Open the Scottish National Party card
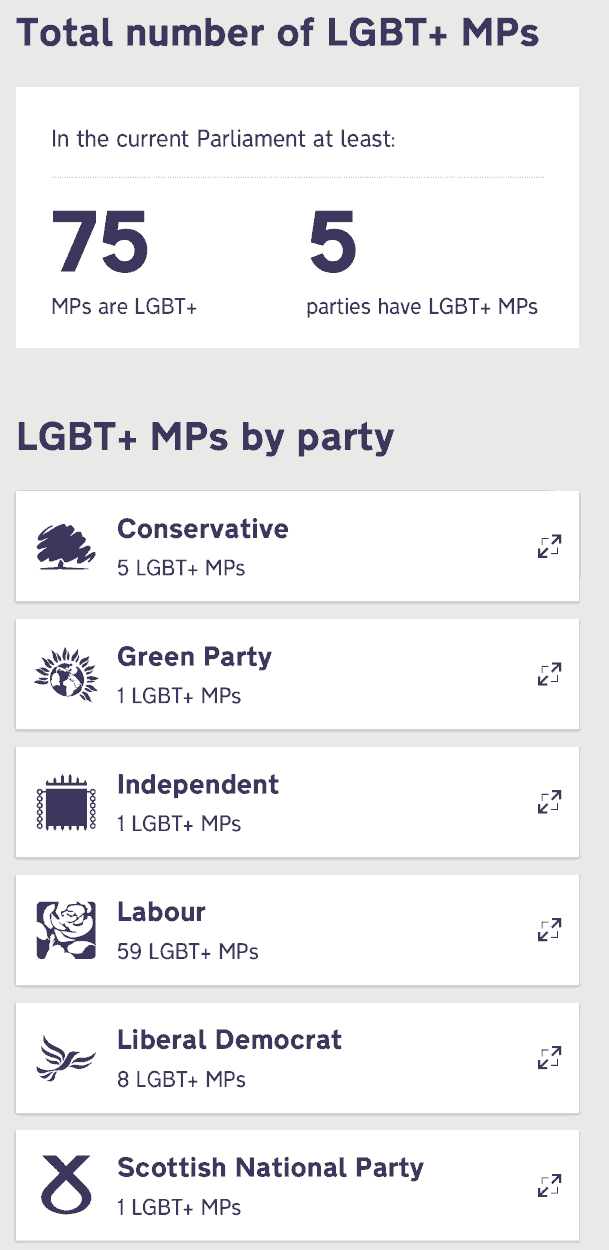Viewport: 609px width, 1250px height. pos(297,1186)
